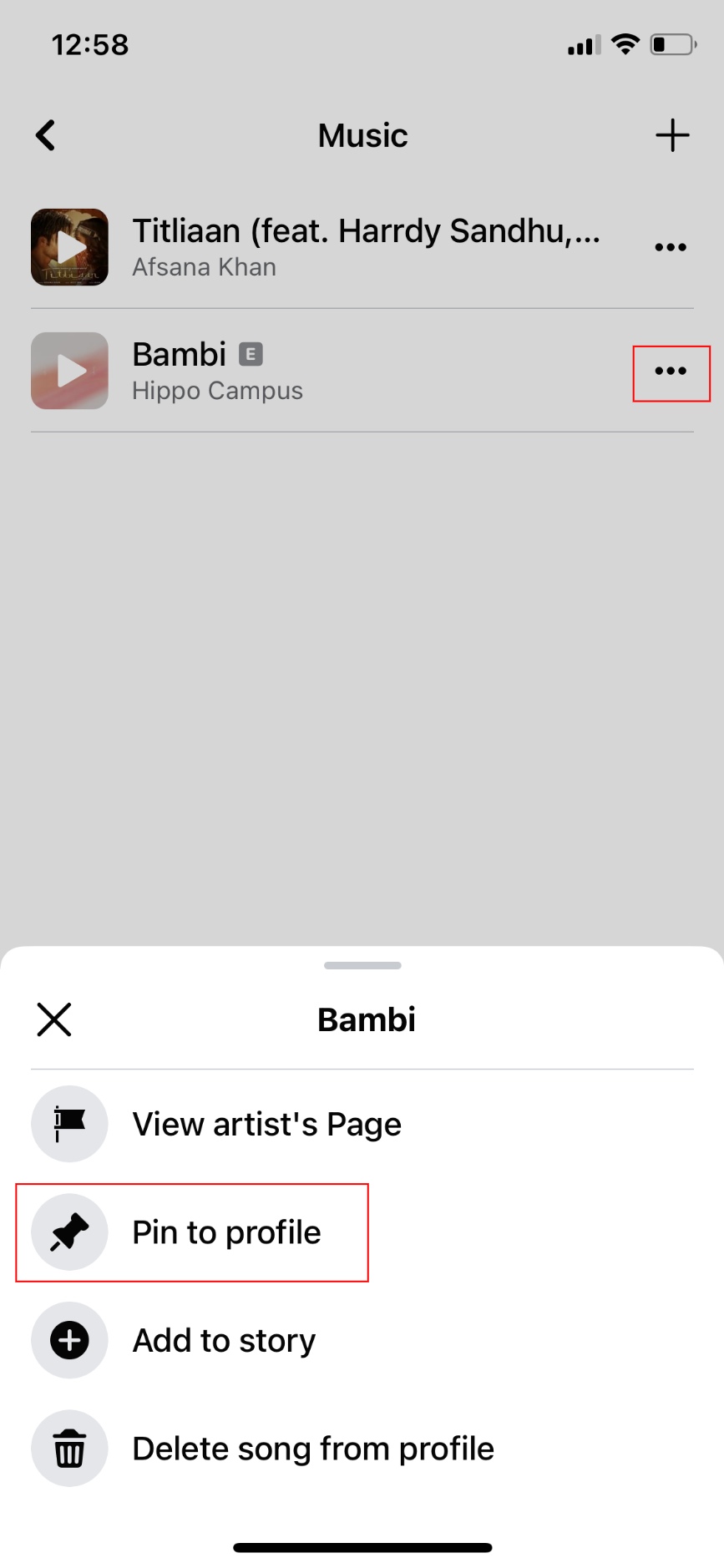Image resolution: width=724 pixels, height=1568 pixels.
Task: Open the three-dot menu for Titliaan
Action: [x=671, y=246]
